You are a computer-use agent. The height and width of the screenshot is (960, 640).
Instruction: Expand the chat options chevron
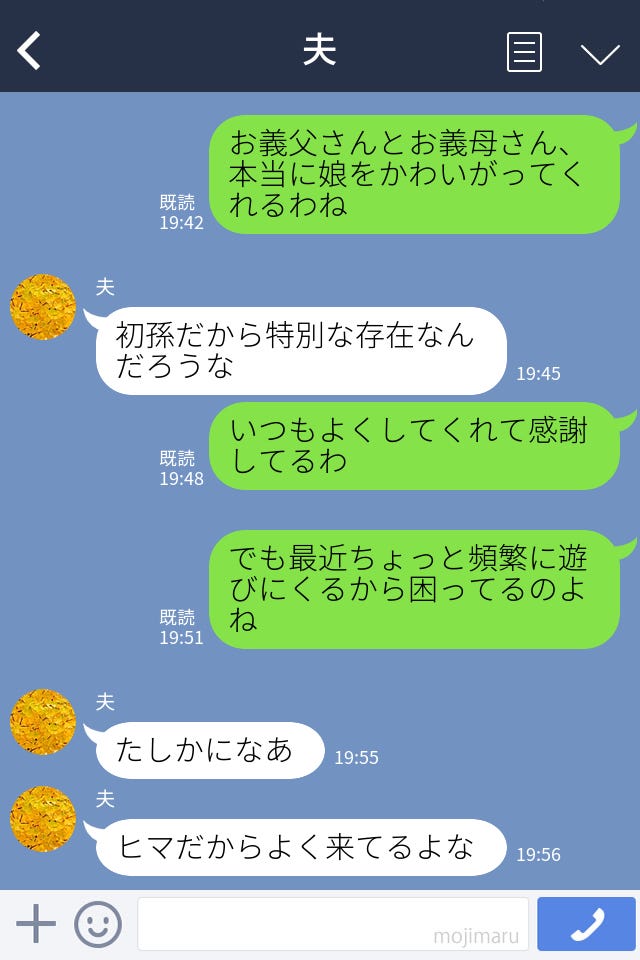click(x=600, y=53)
